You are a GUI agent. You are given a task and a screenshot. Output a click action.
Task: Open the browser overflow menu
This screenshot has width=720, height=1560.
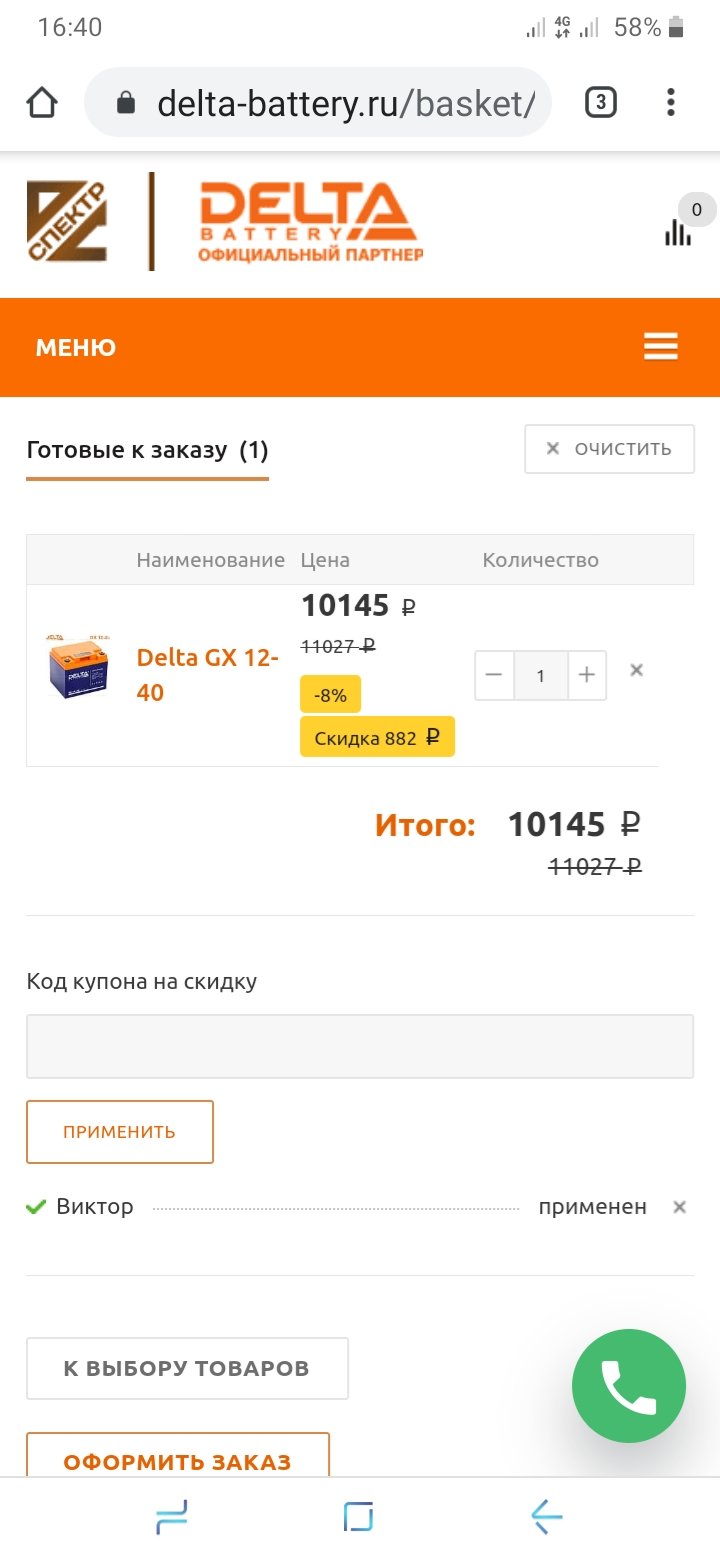(x=671, y=102)
